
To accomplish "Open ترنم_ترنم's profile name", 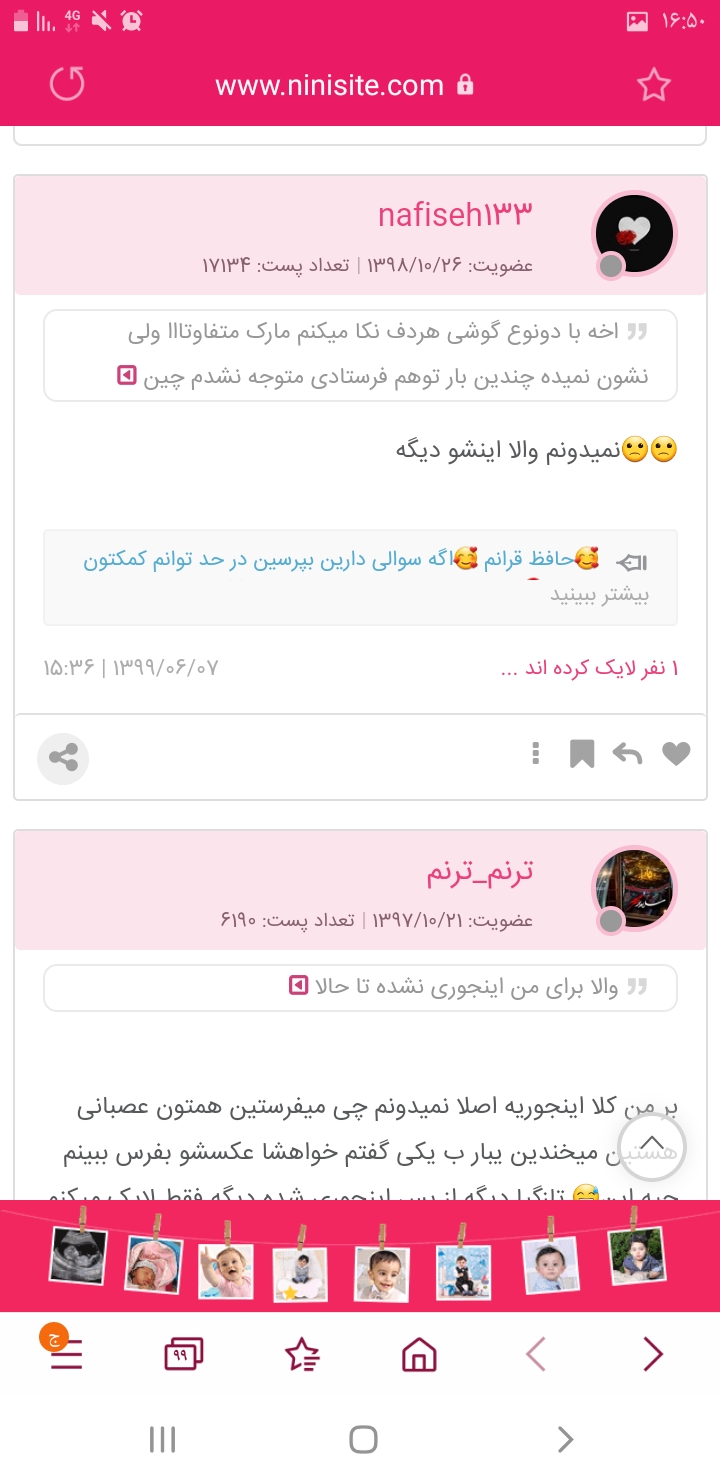I will (x=480, y=872).
